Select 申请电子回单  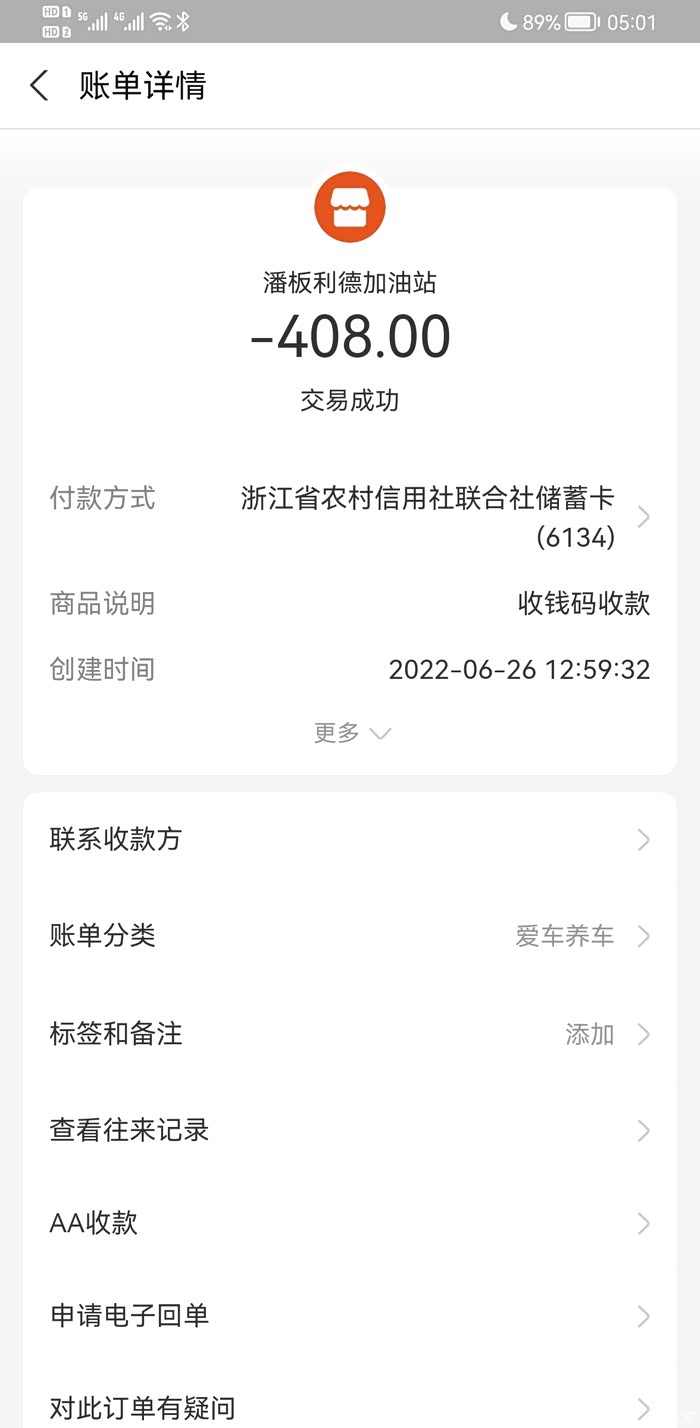coord(350,1315)
